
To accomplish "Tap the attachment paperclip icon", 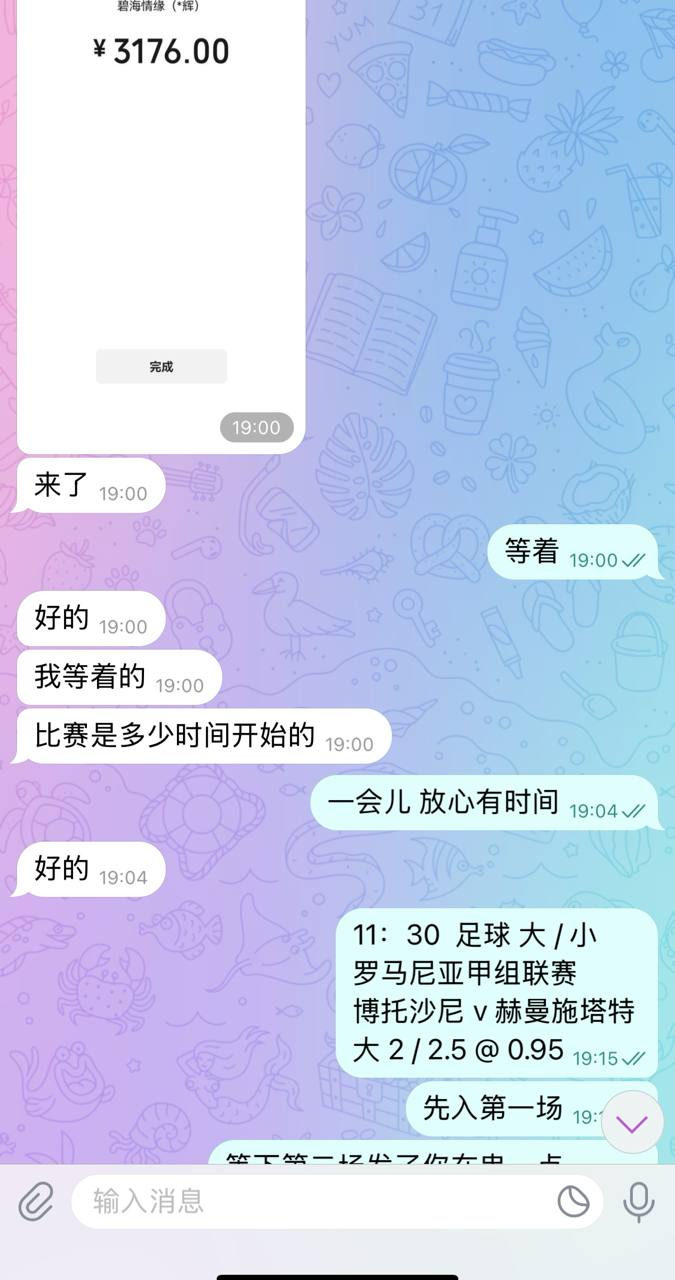I will pos(36,1201).
